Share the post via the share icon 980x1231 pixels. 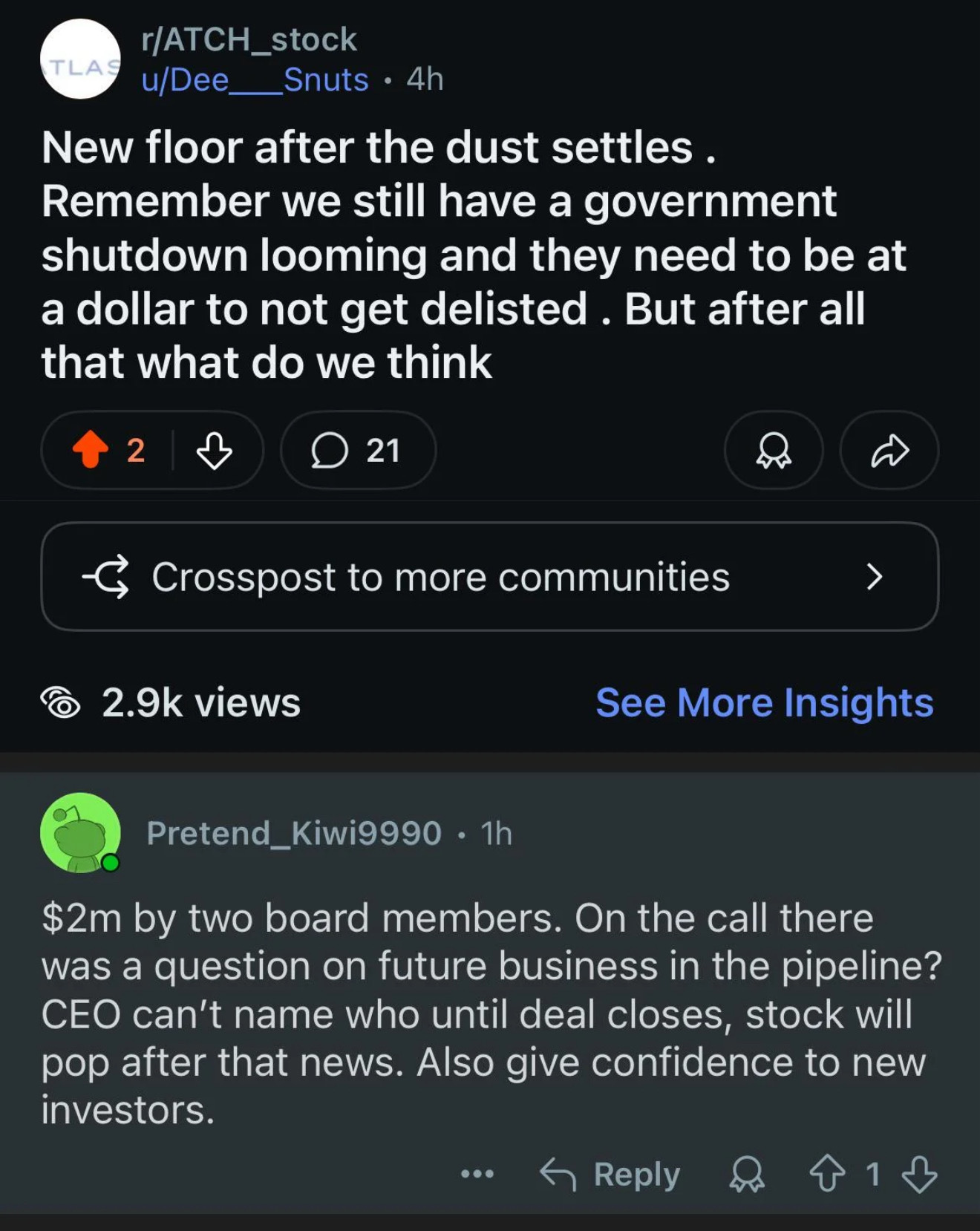click(x=890, y=451)
